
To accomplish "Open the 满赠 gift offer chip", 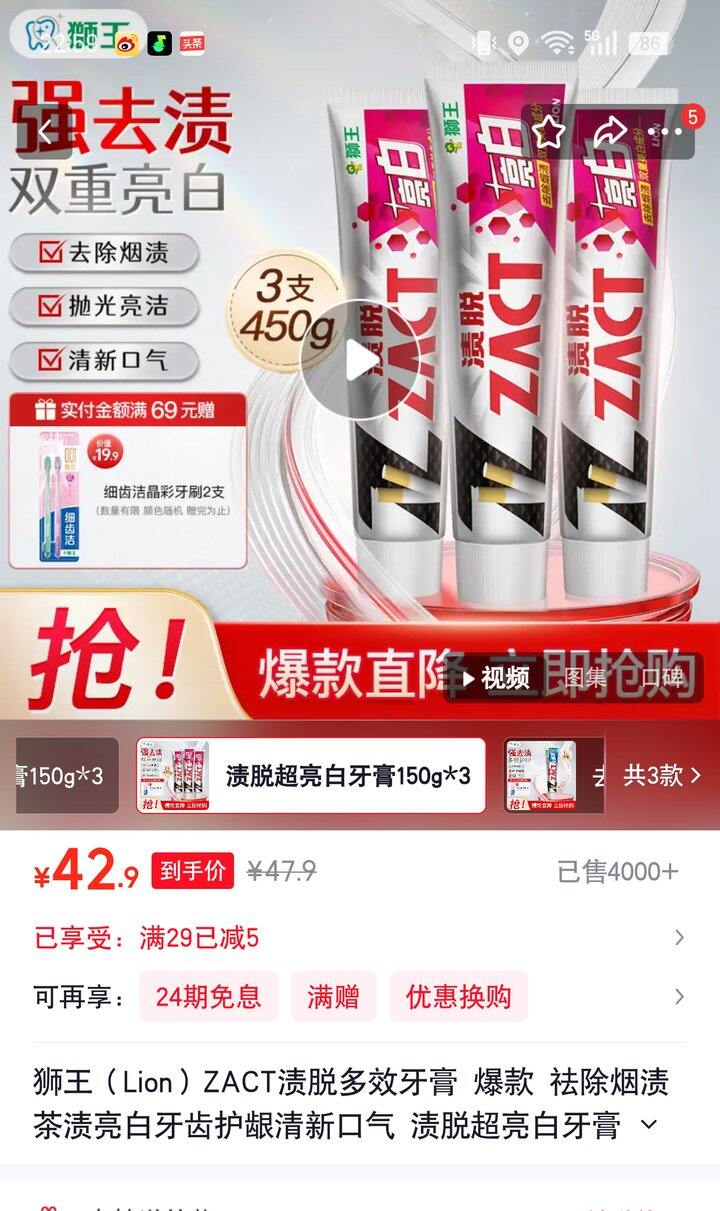I will [x=333, y=996].
